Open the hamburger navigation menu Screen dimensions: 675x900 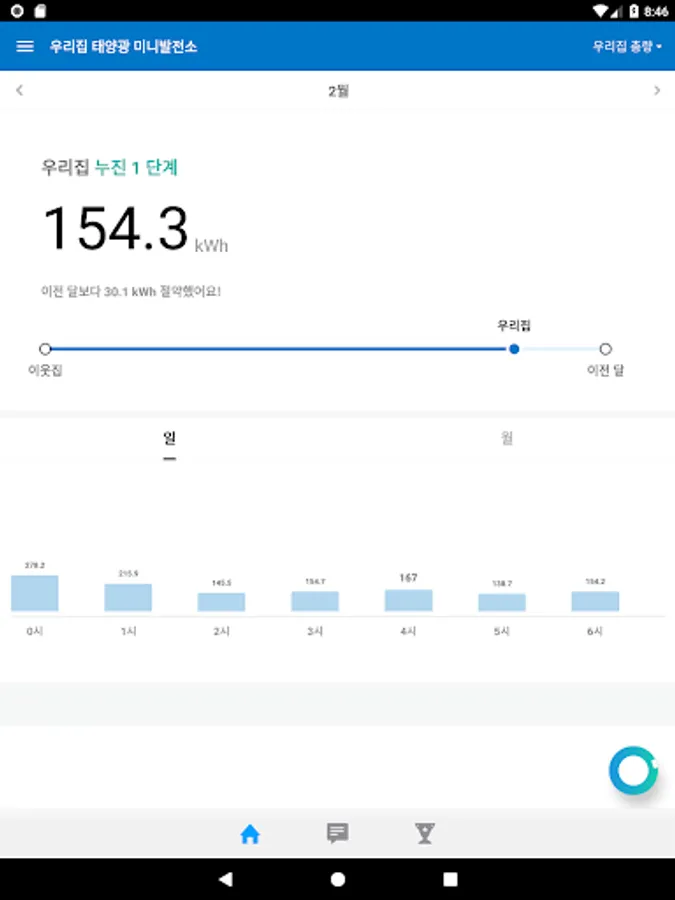[26, 46]
